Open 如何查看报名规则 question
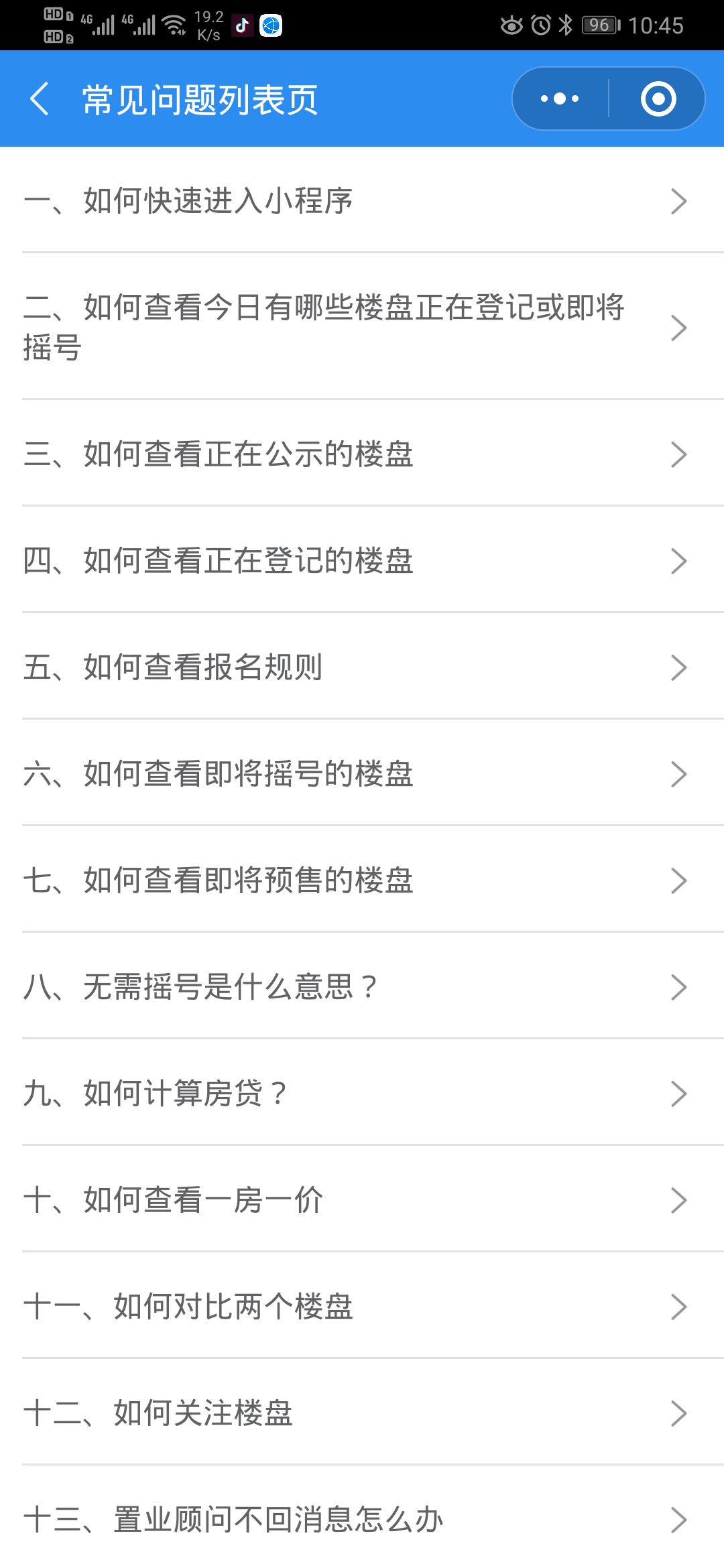This screenshot has height=1568, width=724. [362, 667]
